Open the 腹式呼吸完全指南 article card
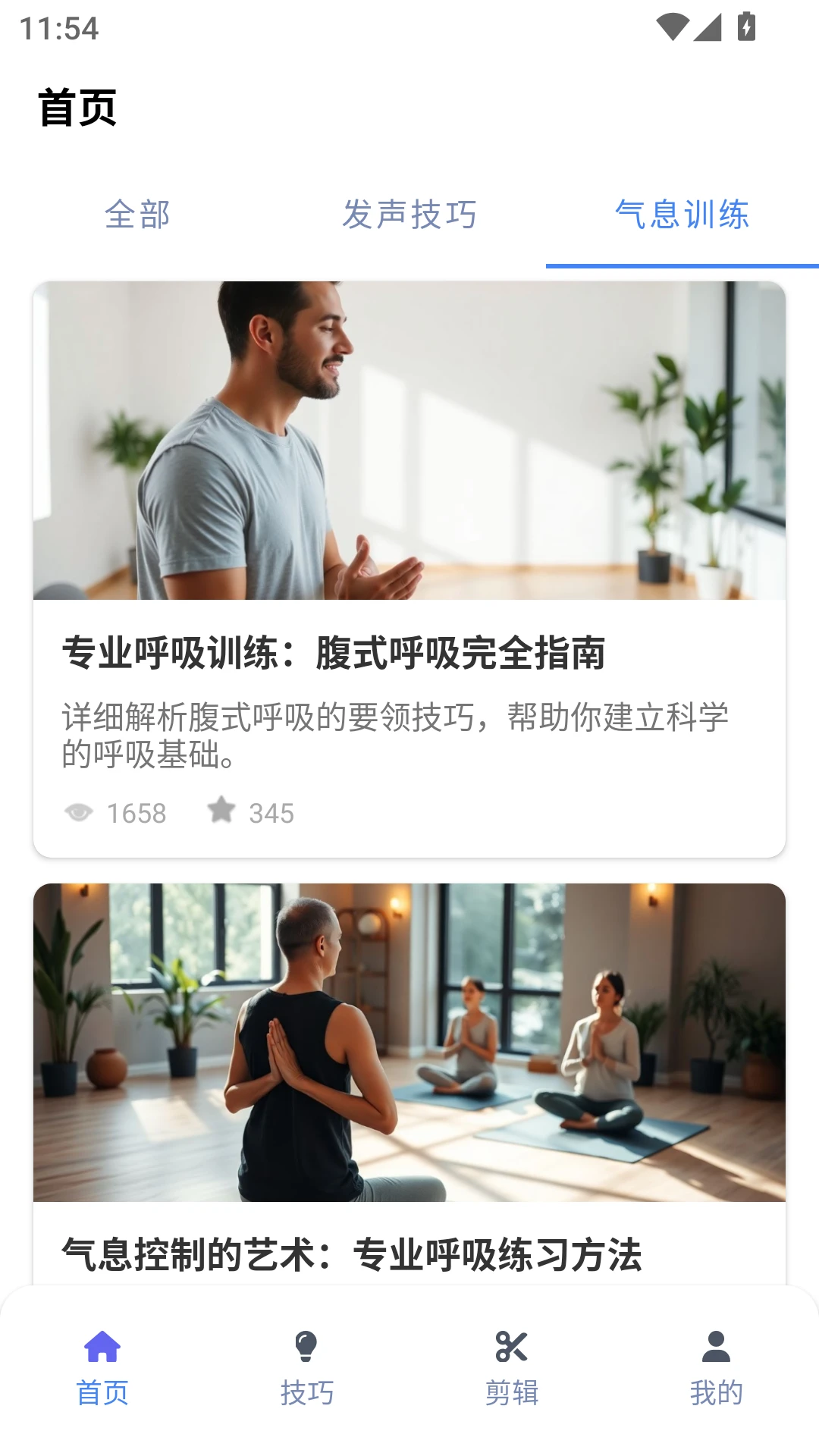This screenshot has height=1456, width=819. click(x=409, y=652)
